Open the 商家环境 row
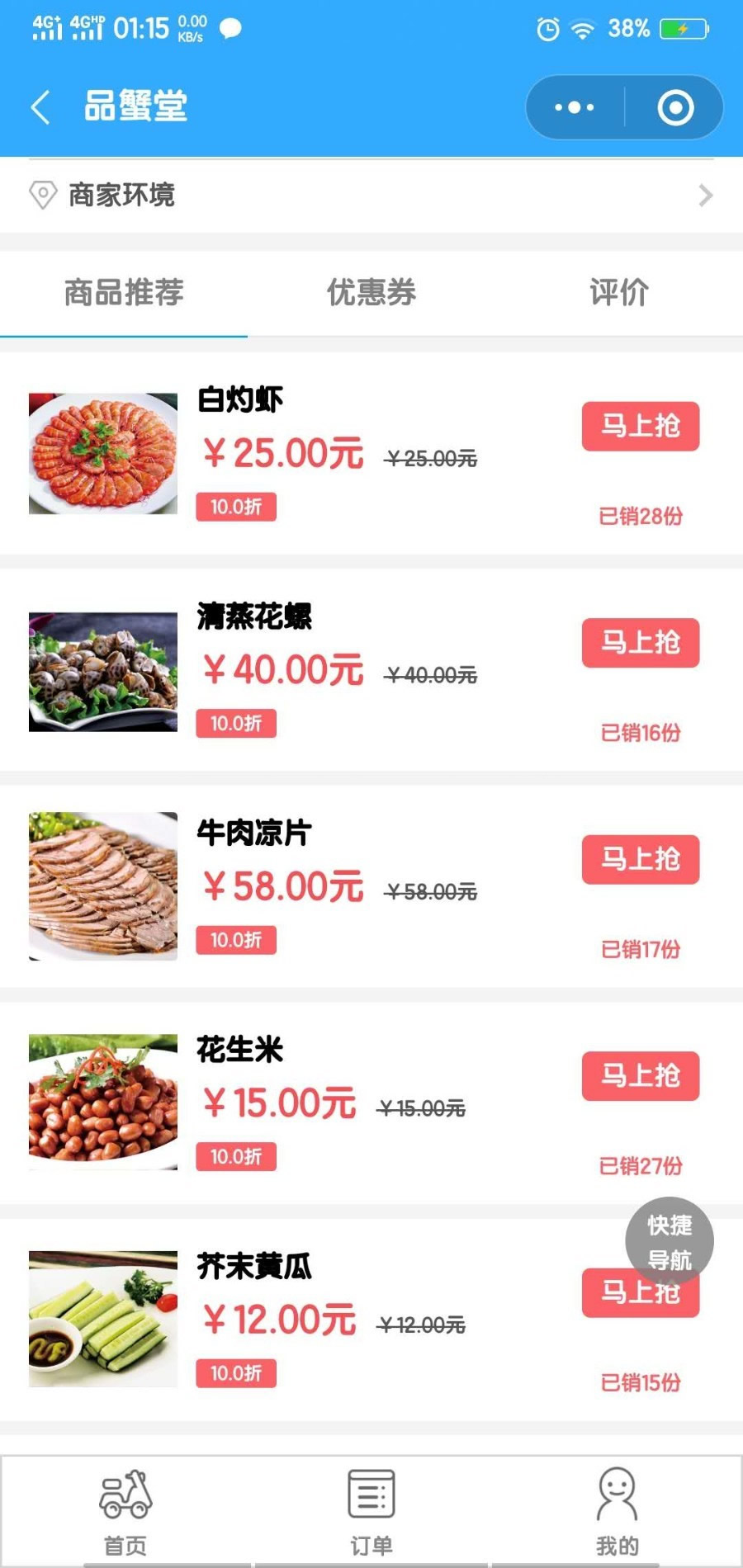This screenshot has width=743, height=1568. tap(371, 196)
